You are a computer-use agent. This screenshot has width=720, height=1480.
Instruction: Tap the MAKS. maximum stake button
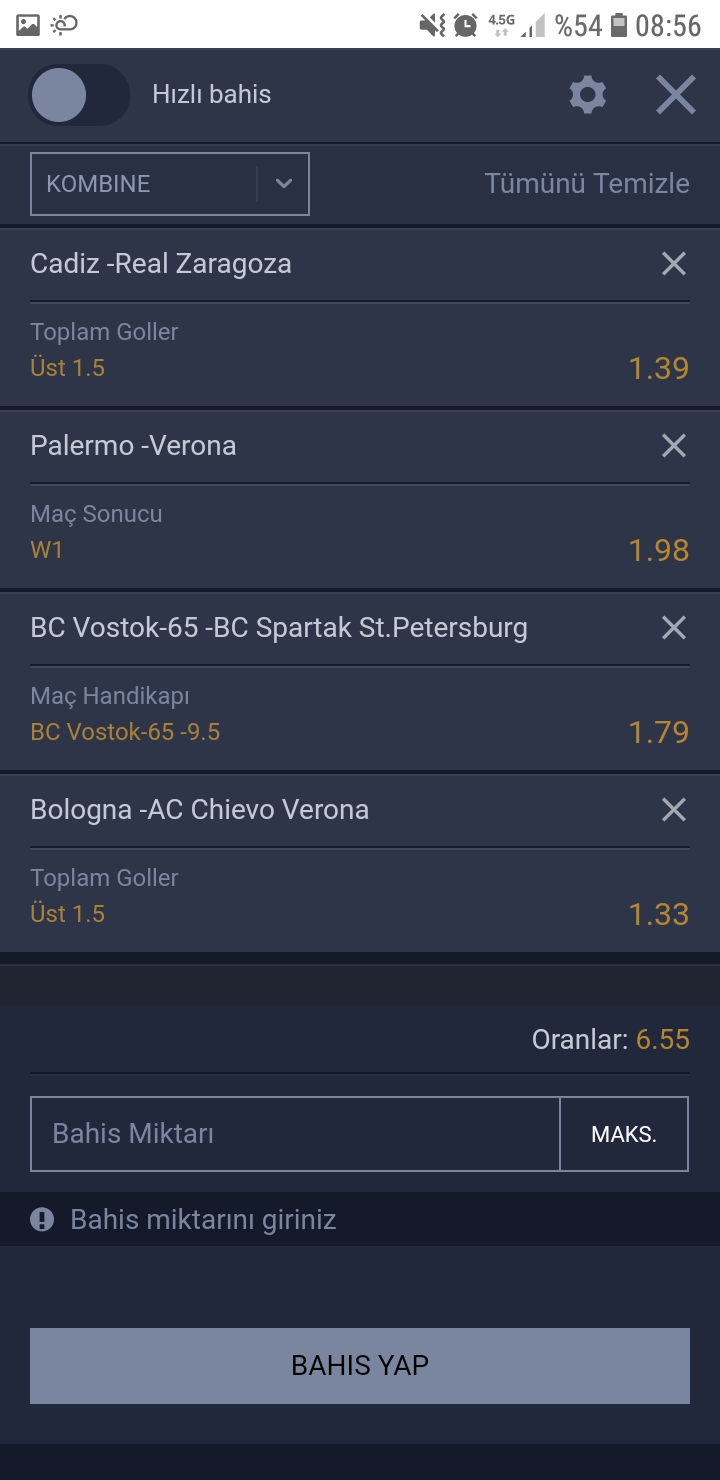coord(624,1134)
